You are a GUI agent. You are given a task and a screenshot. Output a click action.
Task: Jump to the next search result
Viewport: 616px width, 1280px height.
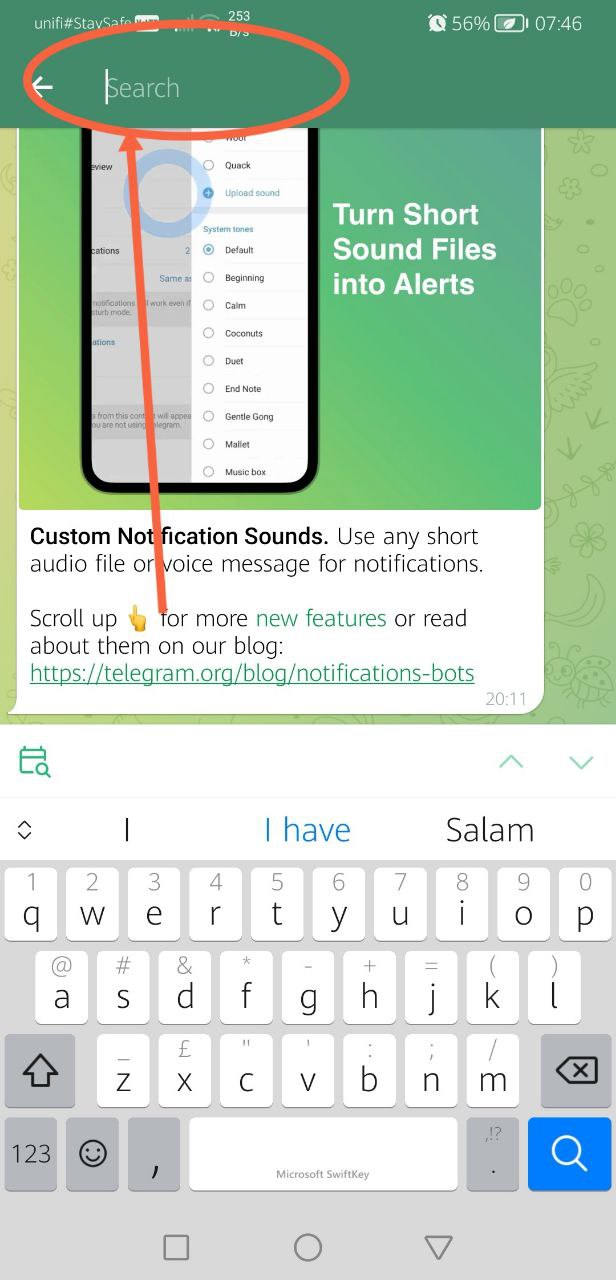coord(581,762)
